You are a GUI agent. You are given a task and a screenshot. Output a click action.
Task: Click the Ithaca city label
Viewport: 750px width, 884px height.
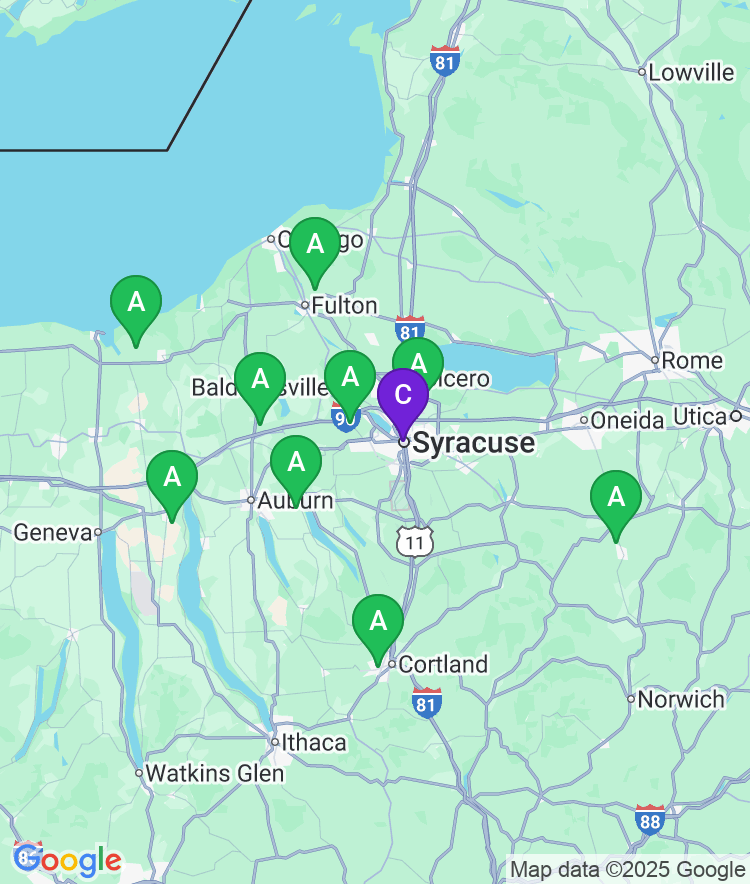(311, 742)
